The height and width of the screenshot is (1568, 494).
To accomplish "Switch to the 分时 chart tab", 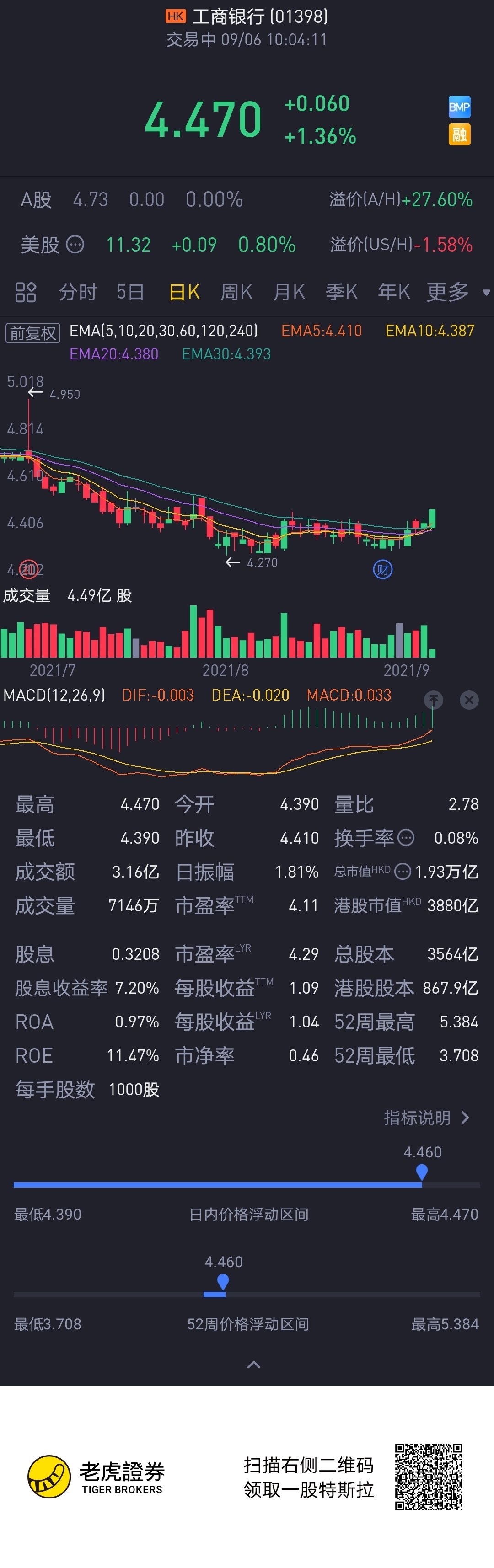I will (x=77, y=292).
